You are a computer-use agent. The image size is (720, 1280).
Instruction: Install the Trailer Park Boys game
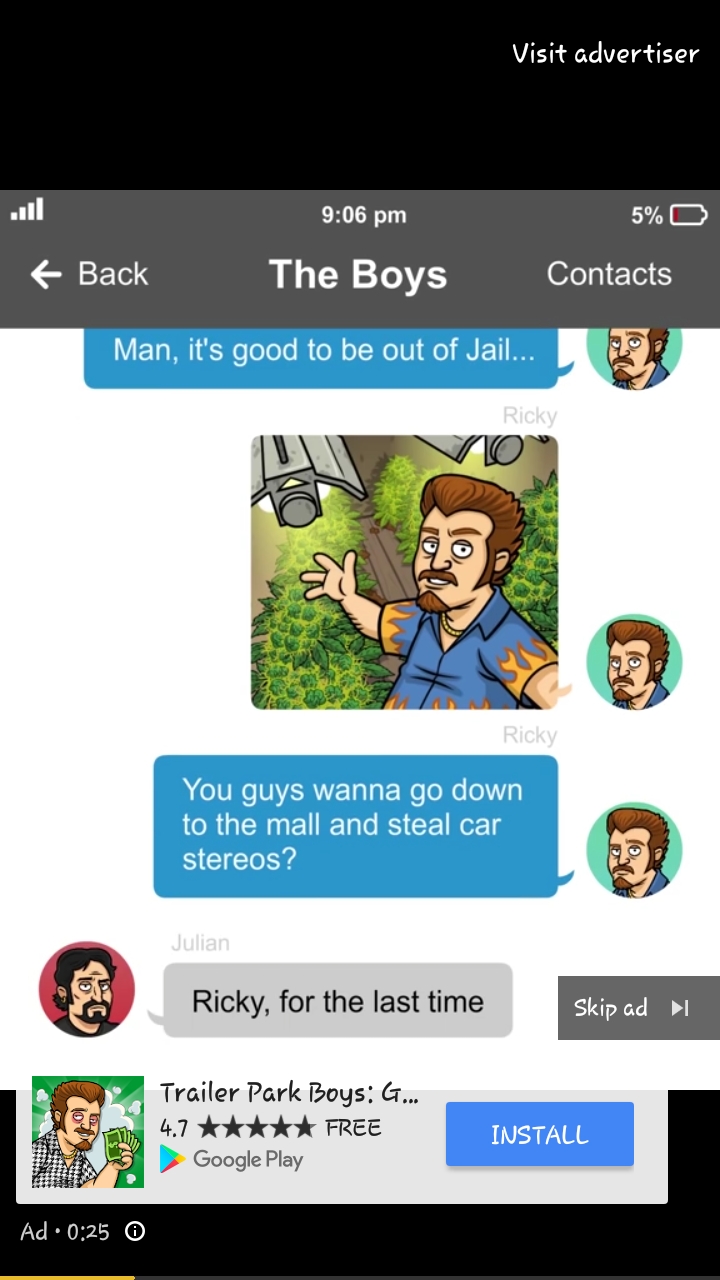pos(539,1134)
